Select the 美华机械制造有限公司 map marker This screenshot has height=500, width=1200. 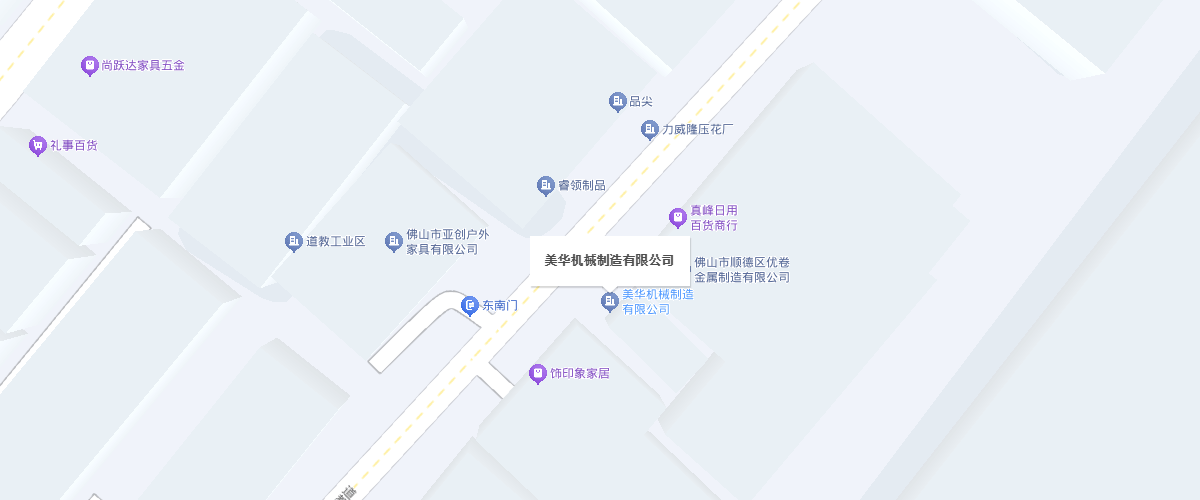tap(609, 301)
